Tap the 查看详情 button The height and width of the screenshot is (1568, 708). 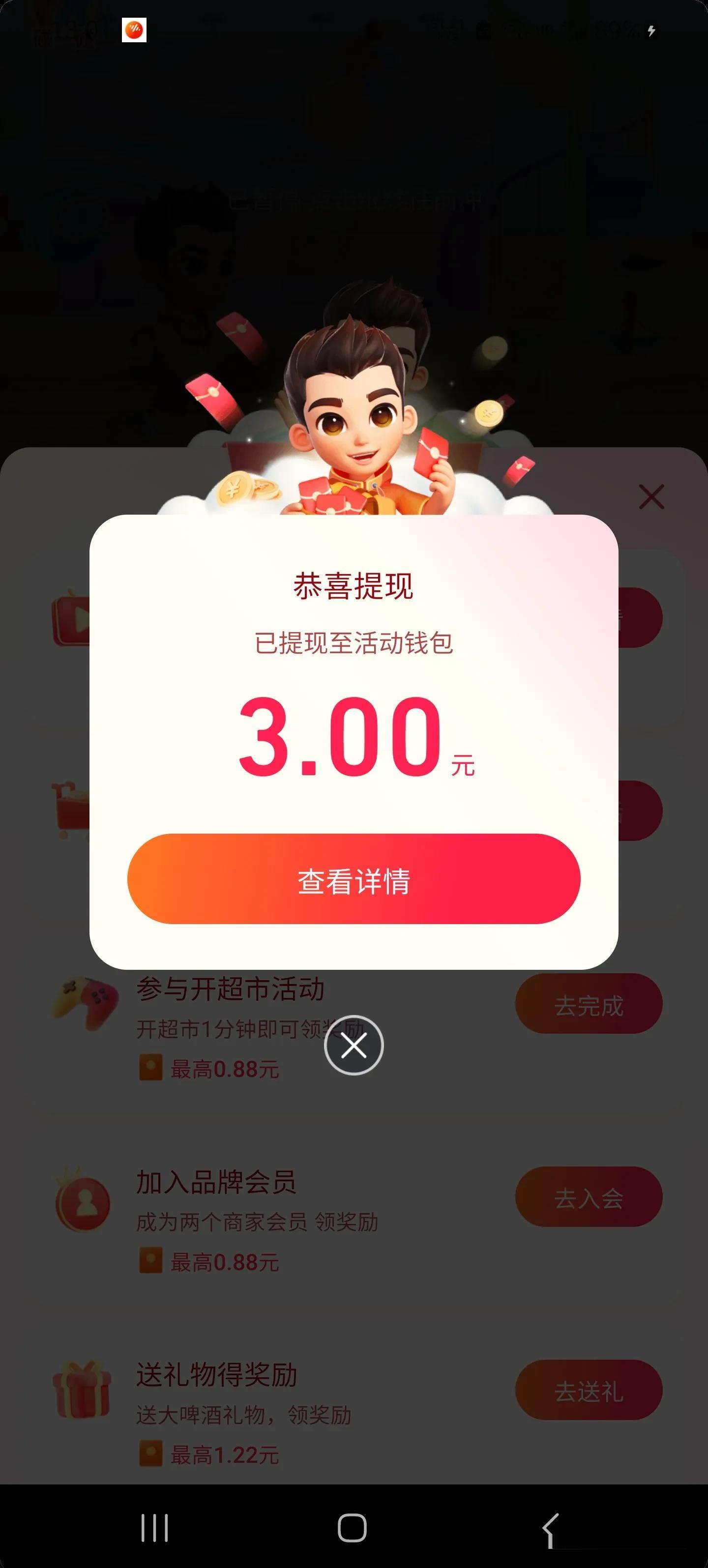coord(354,878)
